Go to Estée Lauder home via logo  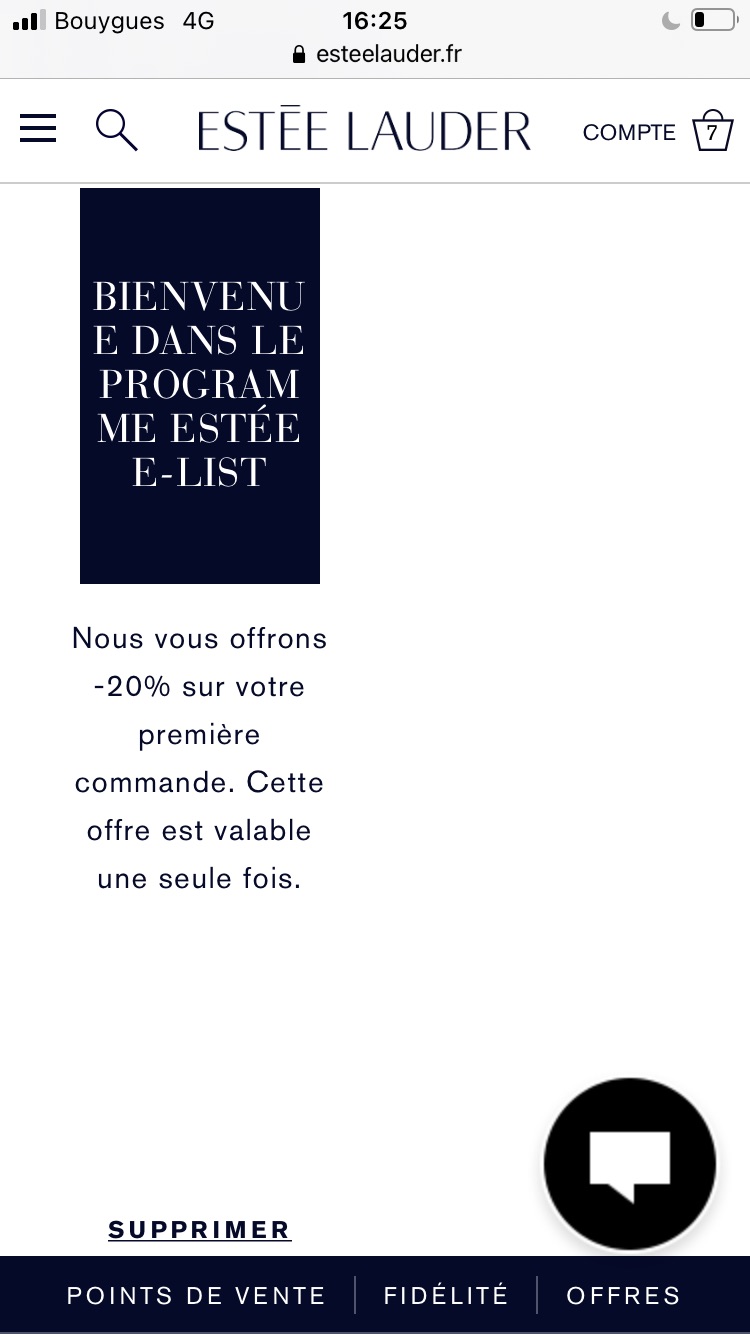tap(364, 131)
